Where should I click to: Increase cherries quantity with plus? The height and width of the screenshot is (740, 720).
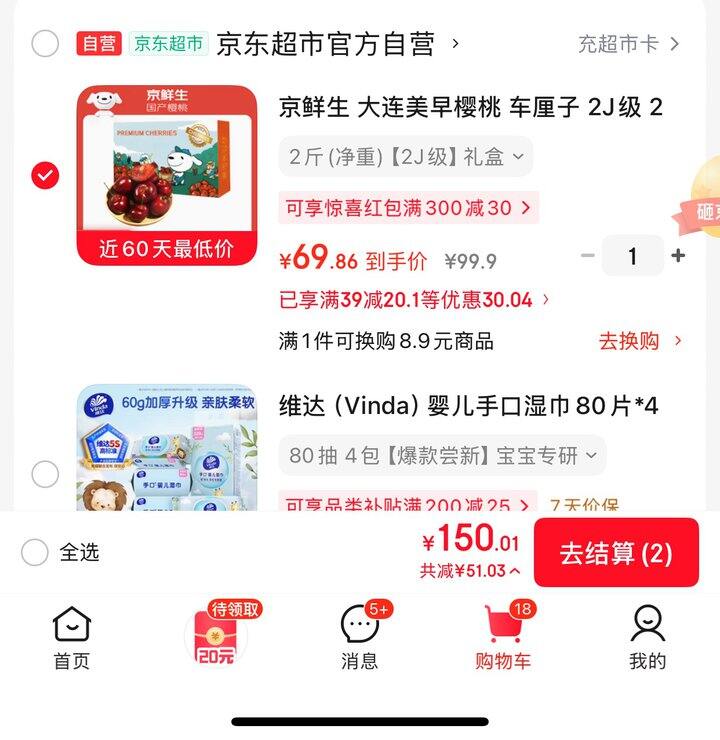point(678,256)
